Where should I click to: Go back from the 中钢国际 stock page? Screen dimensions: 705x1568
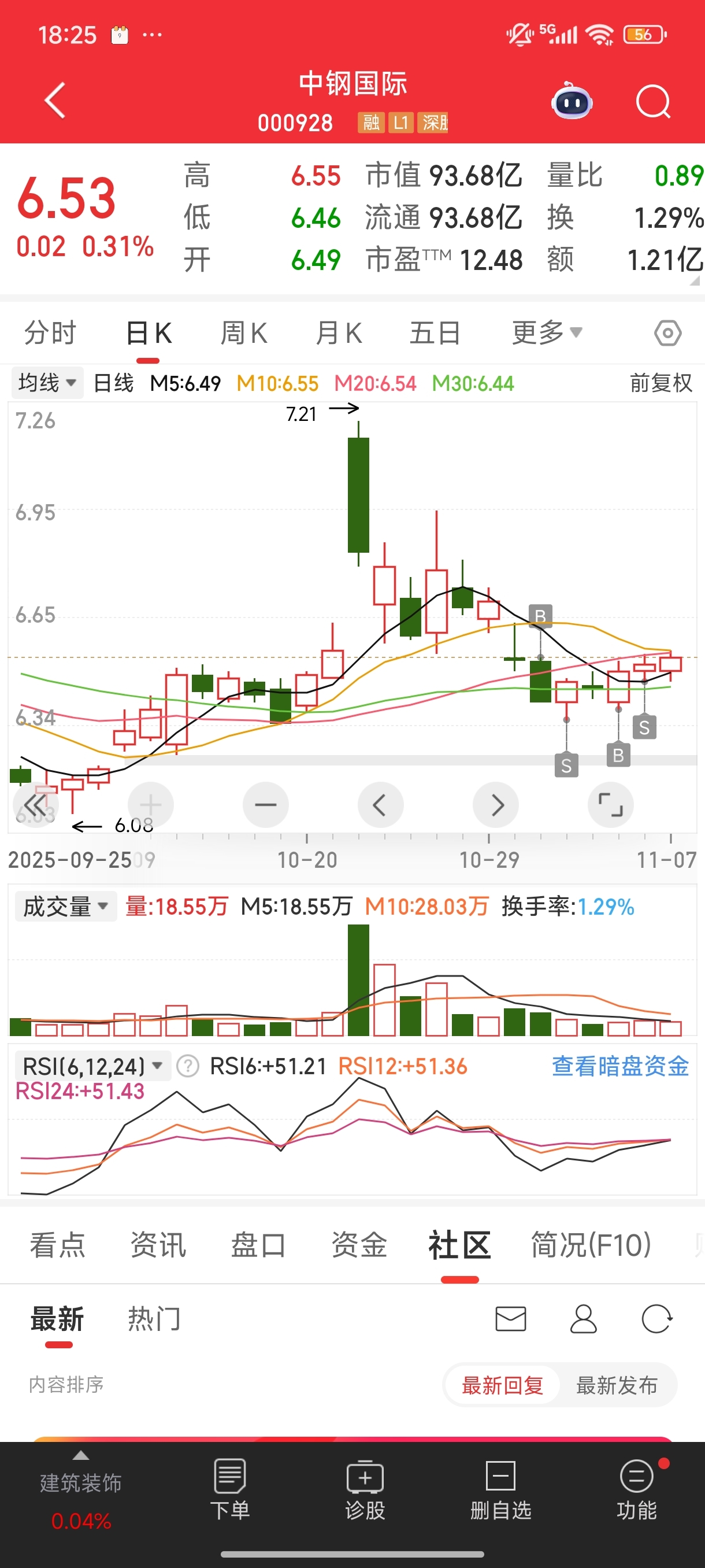(x=55, y=101)
